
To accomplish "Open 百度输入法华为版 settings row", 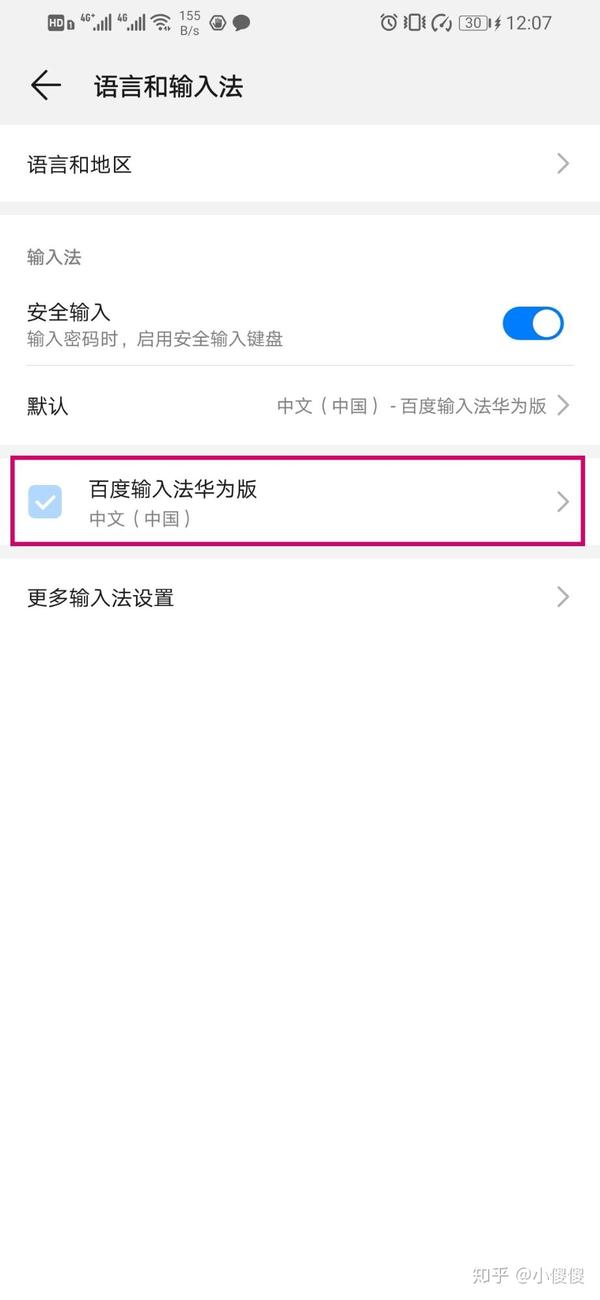I will [300, 502].
